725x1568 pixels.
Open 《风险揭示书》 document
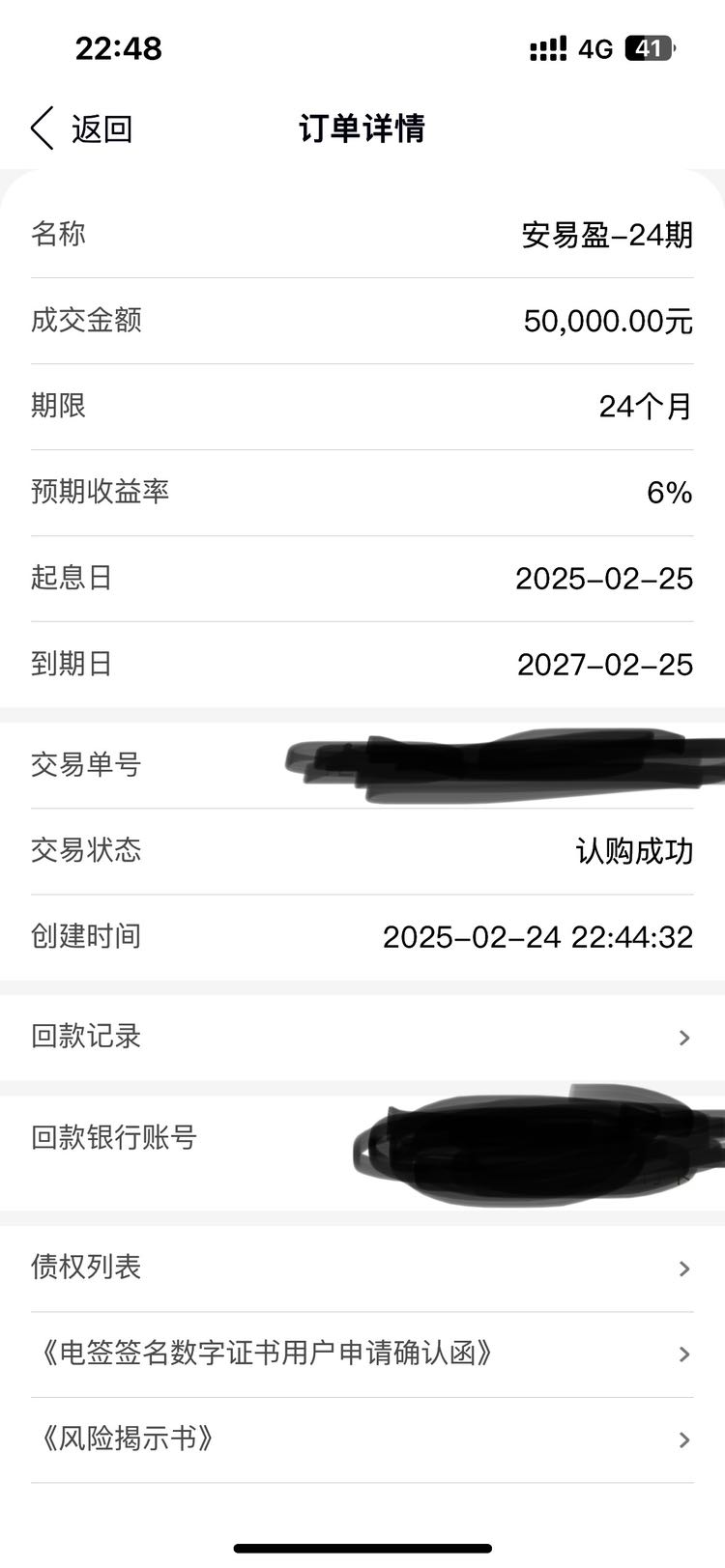point(362,1440)
